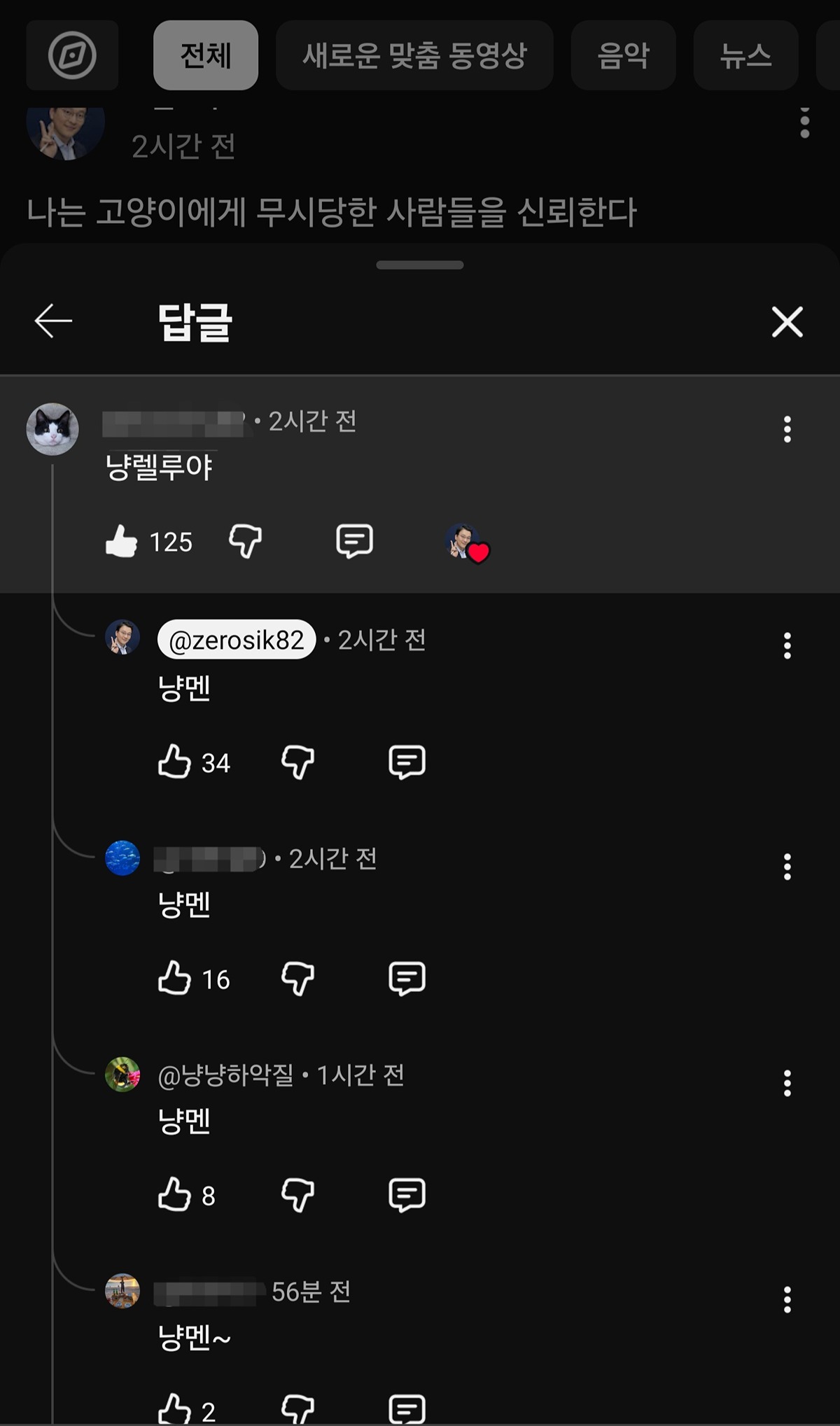This screenshot has width=840, height=1426.
Task: Switch to the 음악 chip
Action: click(623, 55)
